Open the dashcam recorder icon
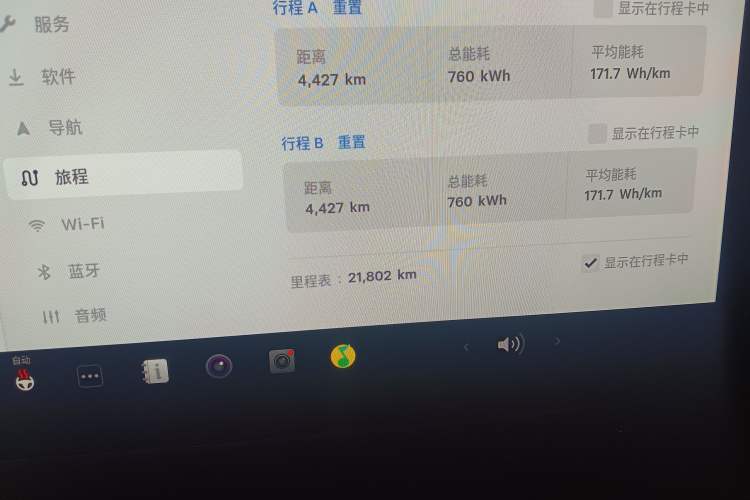This screenshot has height=500, width=750. coord(282,361)
